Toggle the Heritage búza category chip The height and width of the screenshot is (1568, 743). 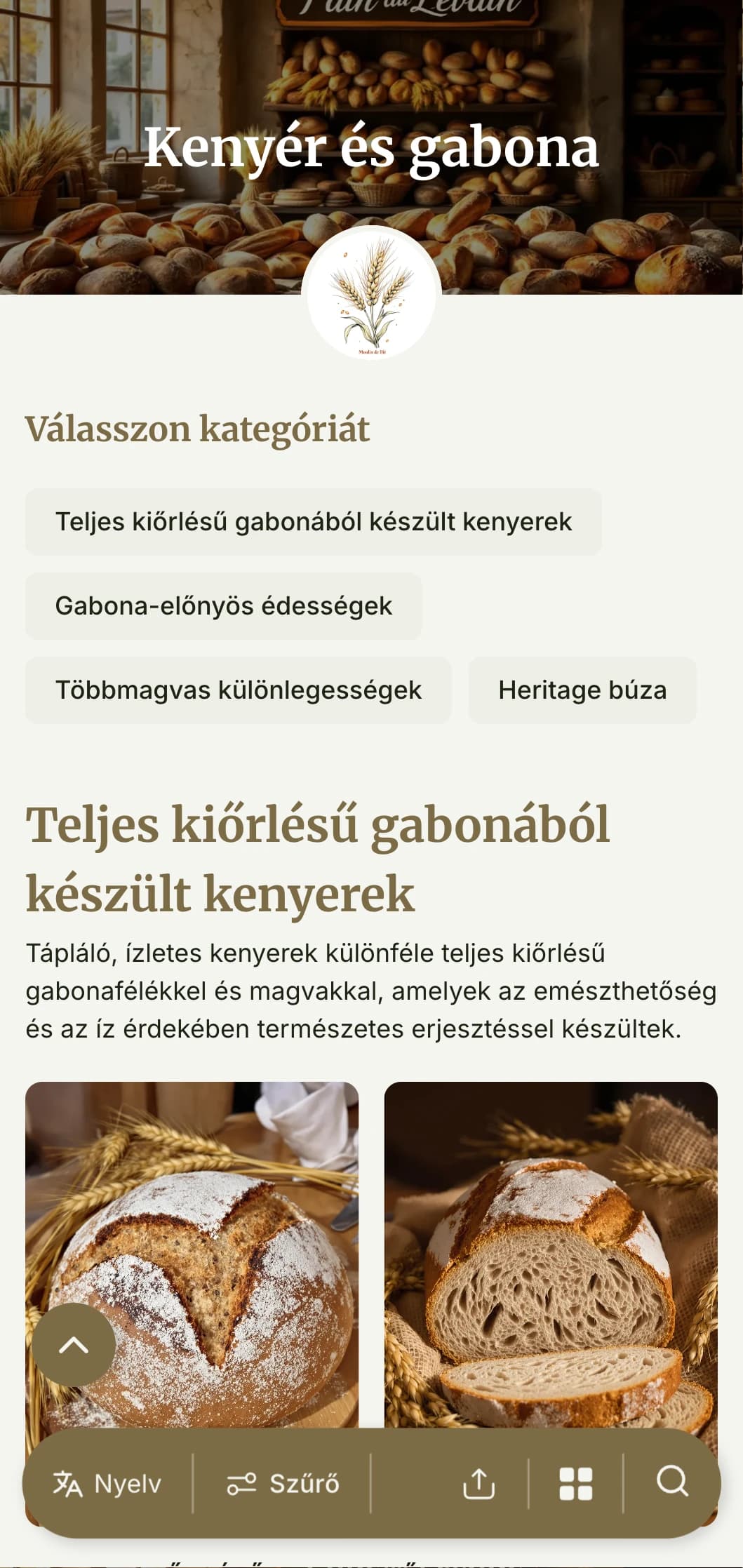(x=582, y=690)
